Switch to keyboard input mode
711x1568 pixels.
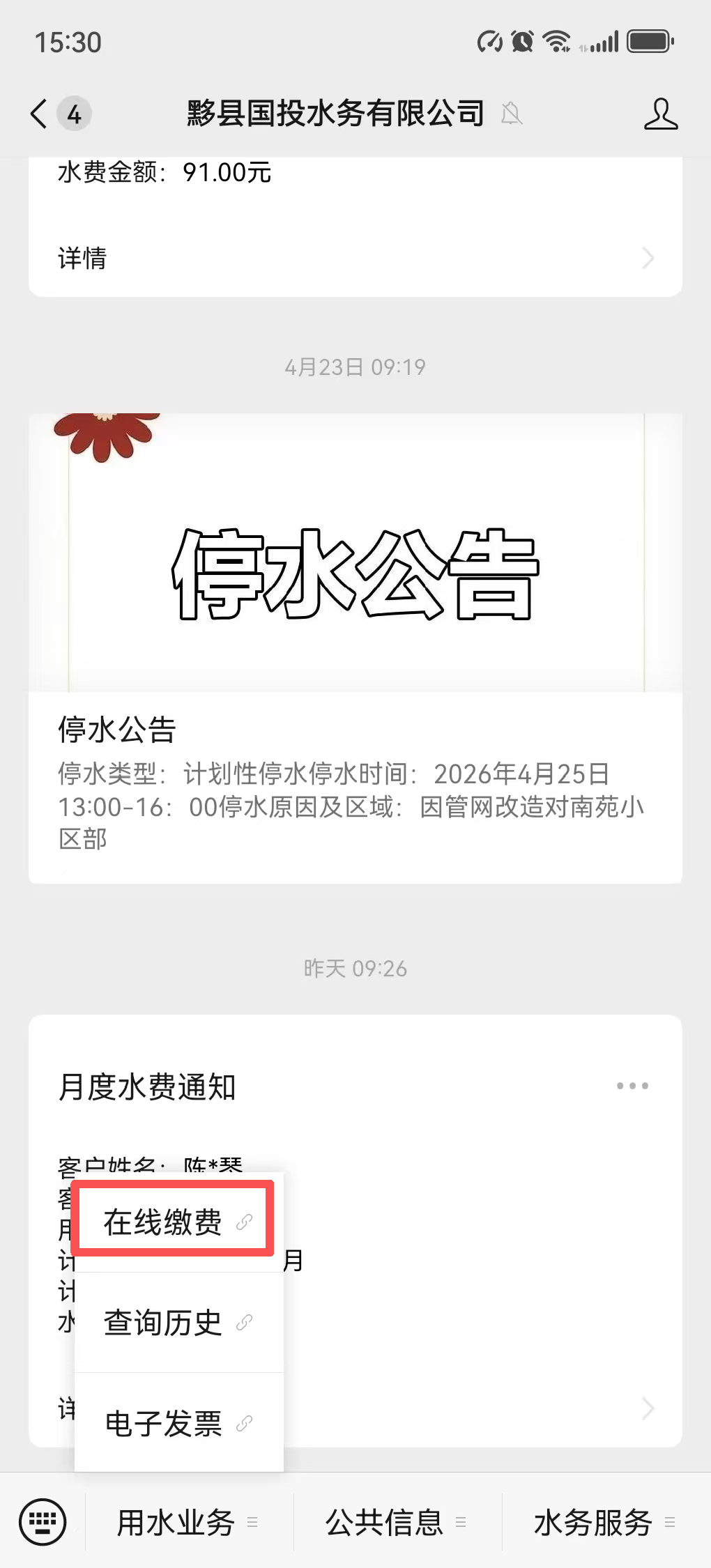[43, 1521]
